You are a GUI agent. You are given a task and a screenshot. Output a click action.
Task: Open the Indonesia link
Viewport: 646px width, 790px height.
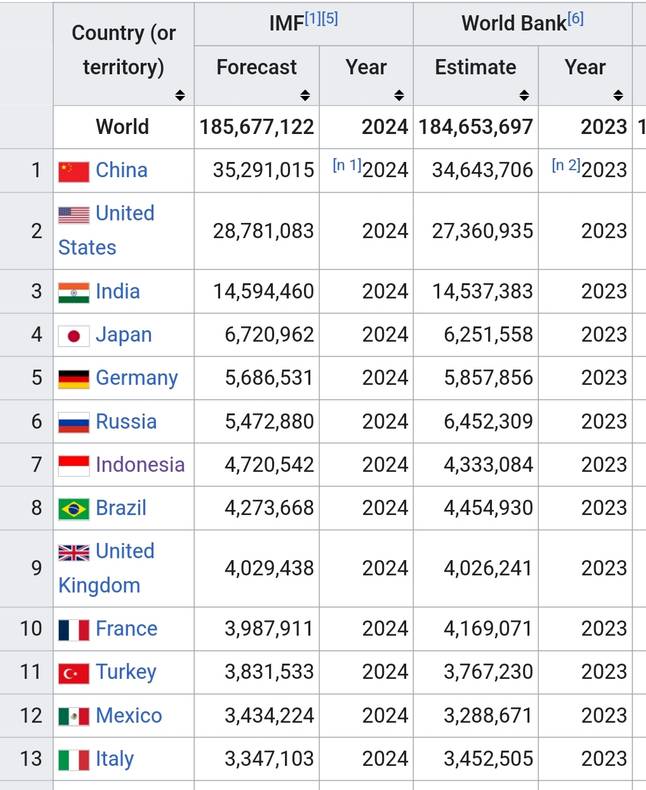pos(140,464)
